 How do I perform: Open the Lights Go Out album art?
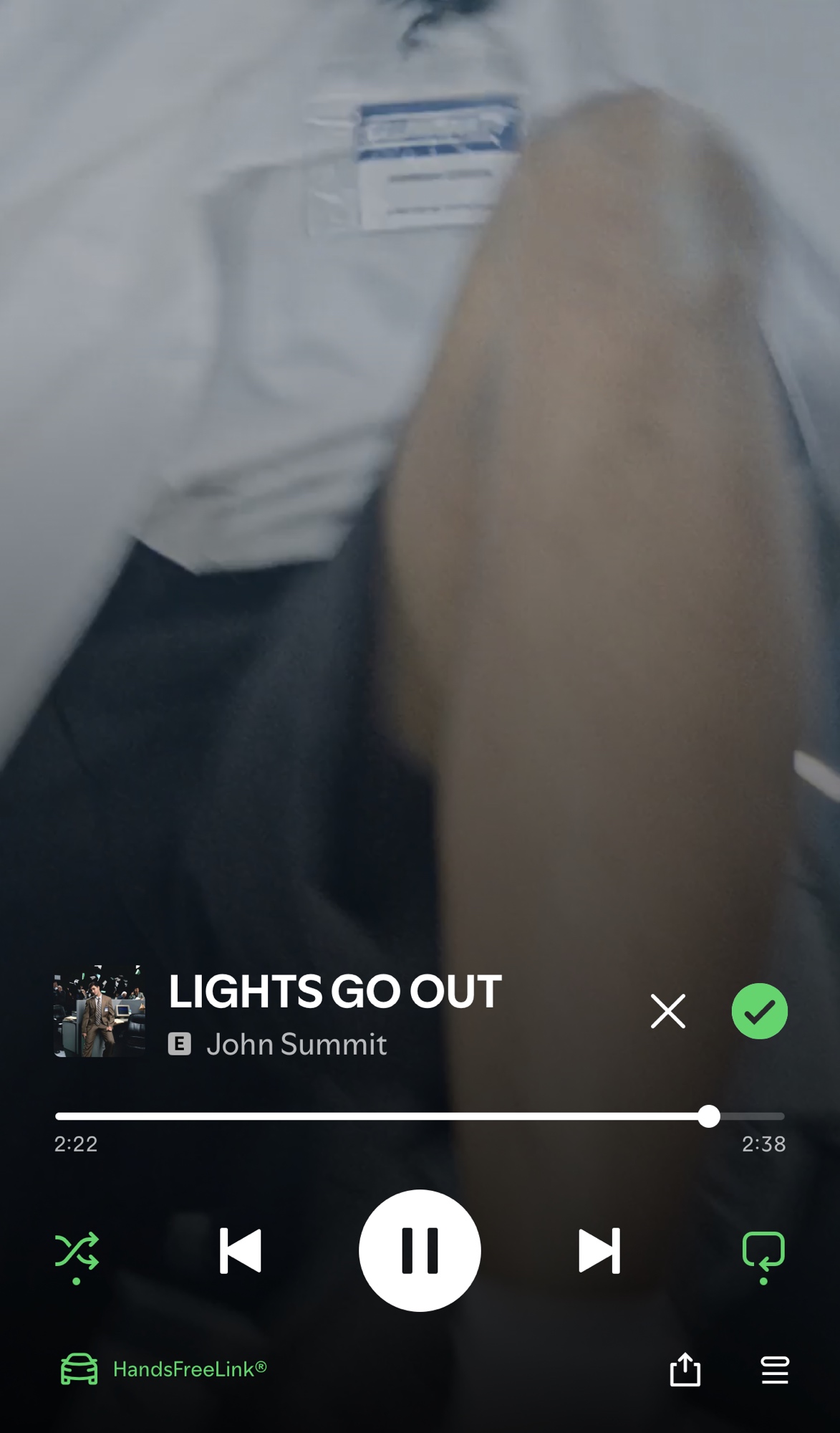100,1011
